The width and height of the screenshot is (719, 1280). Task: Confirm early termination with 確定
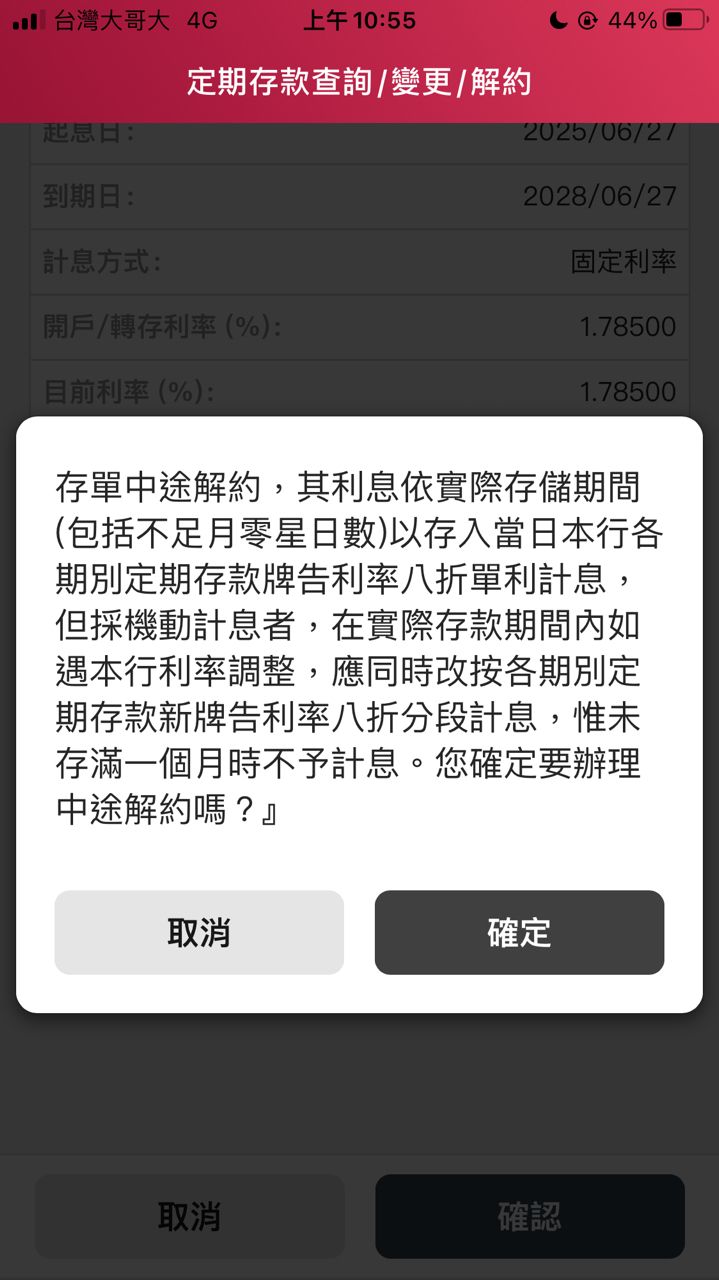(x=519, y=932)
